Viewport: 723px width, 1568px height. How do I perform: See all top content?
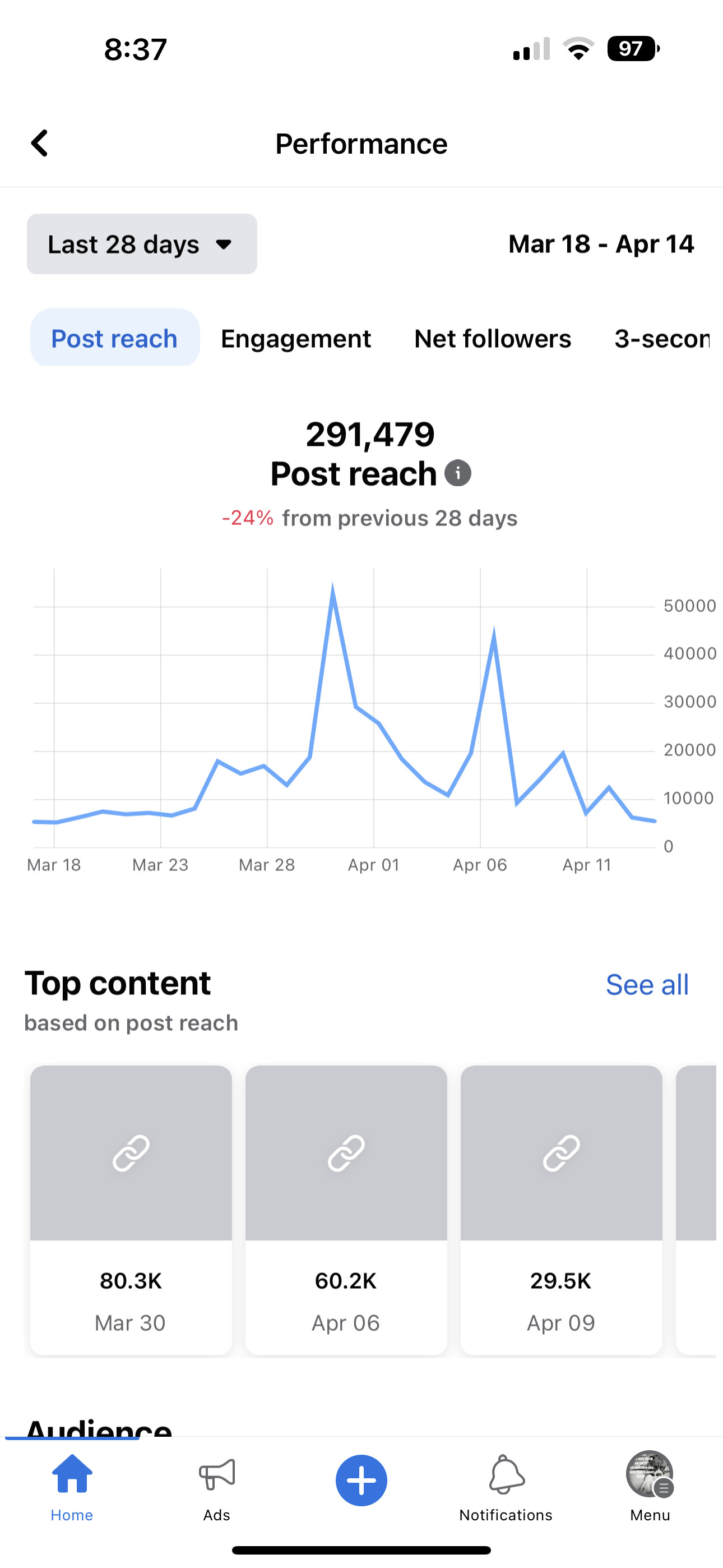pyautogui.click(x=647, y=984)
